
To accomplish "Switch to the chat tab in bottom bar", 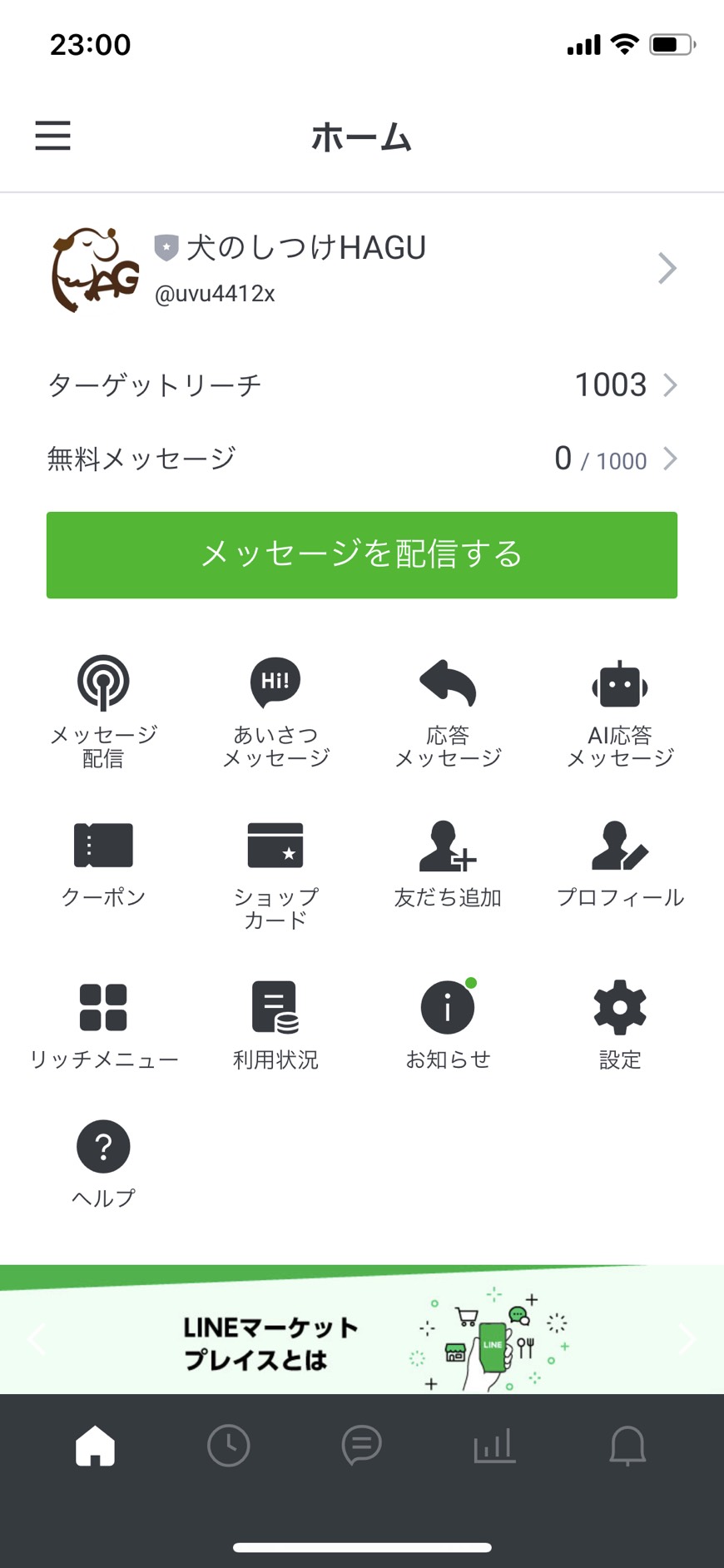I will (362, 1446).
